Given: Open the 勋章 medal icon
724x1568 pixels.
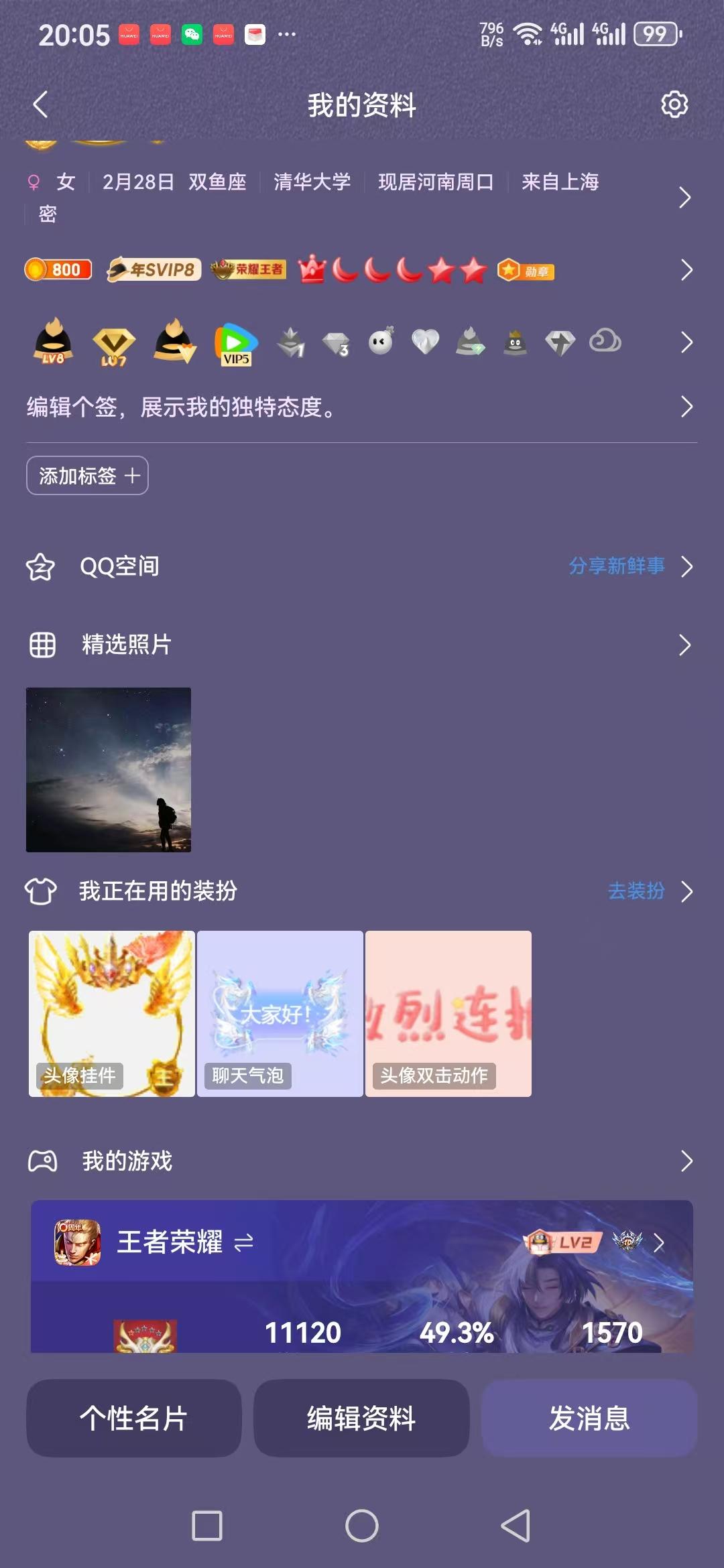Looking at the screenshot, I should [526, 270].
